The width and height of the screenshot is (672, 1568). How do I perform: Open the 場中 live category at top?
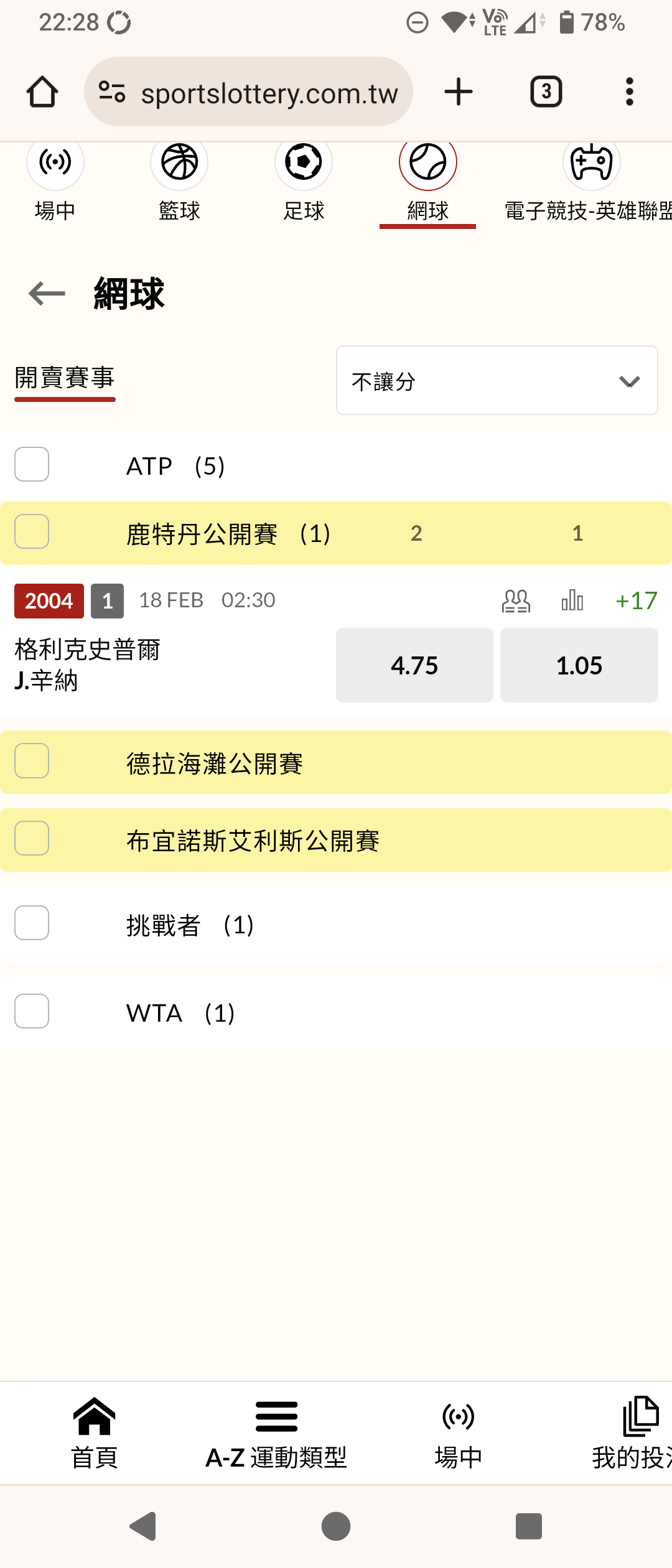coord(55,181)
